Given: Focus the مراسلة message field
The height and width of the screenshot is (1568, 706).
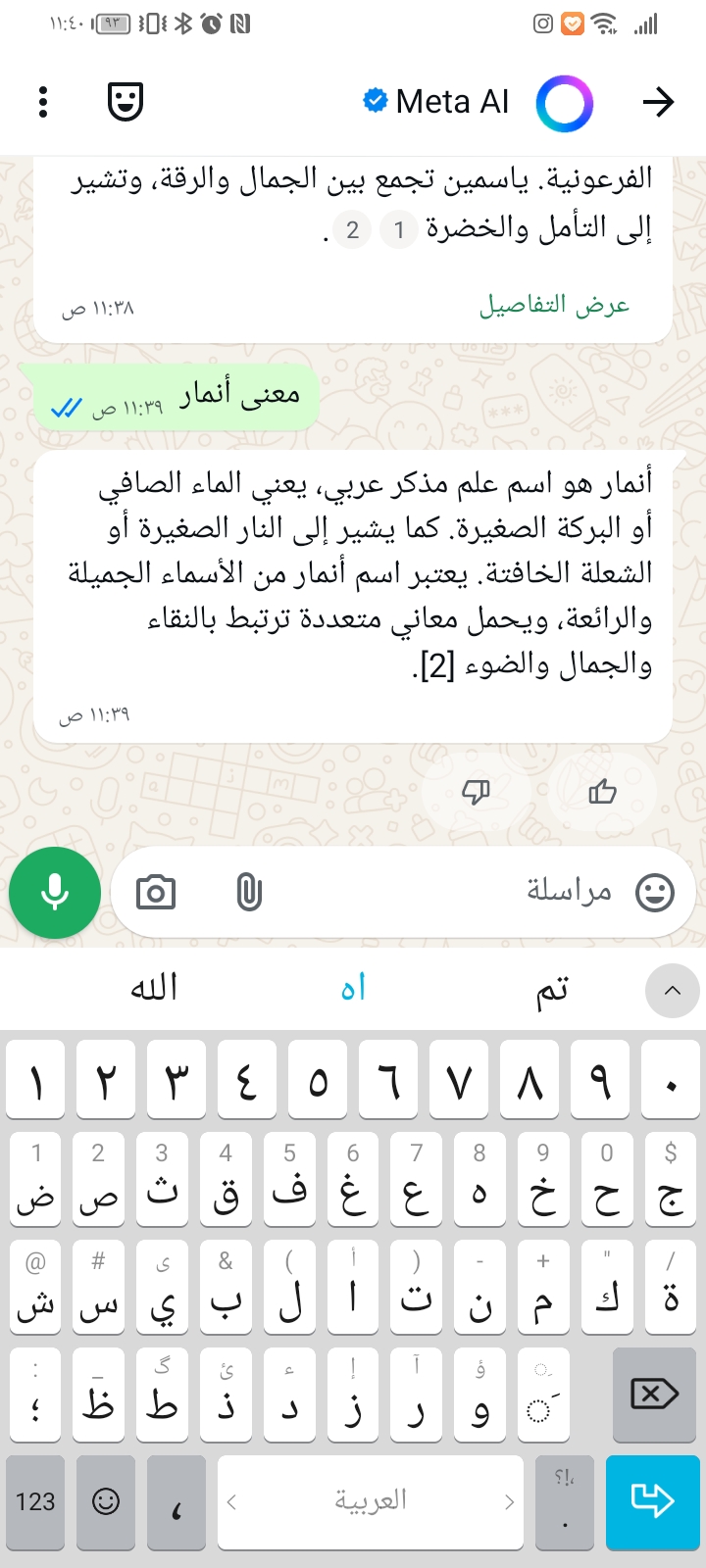Looking at the screenshot, I should pyautogui.click(x=441, y=893).
